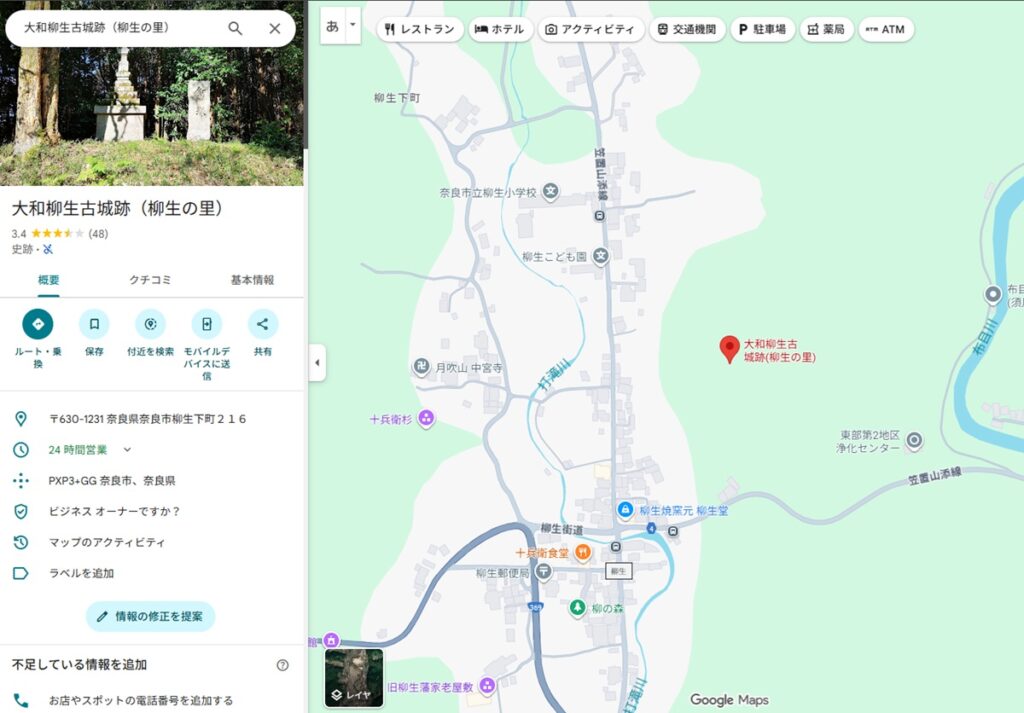Clear the search with the X button
This screenshot has height=713, width=1024.
click(x=275, y=28)
